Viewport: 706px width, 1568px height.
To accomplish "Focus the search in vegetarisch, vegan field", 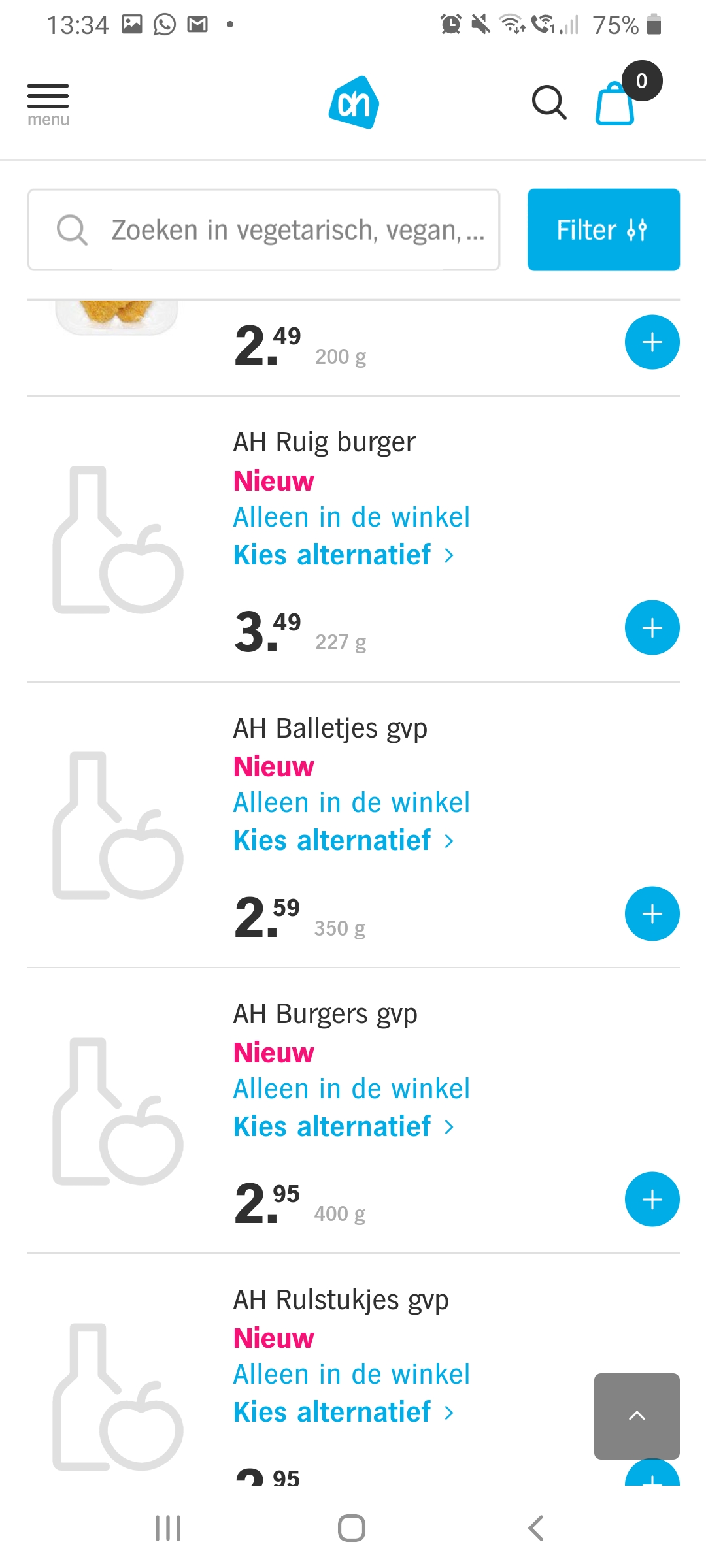I will (x=263, y=230).
